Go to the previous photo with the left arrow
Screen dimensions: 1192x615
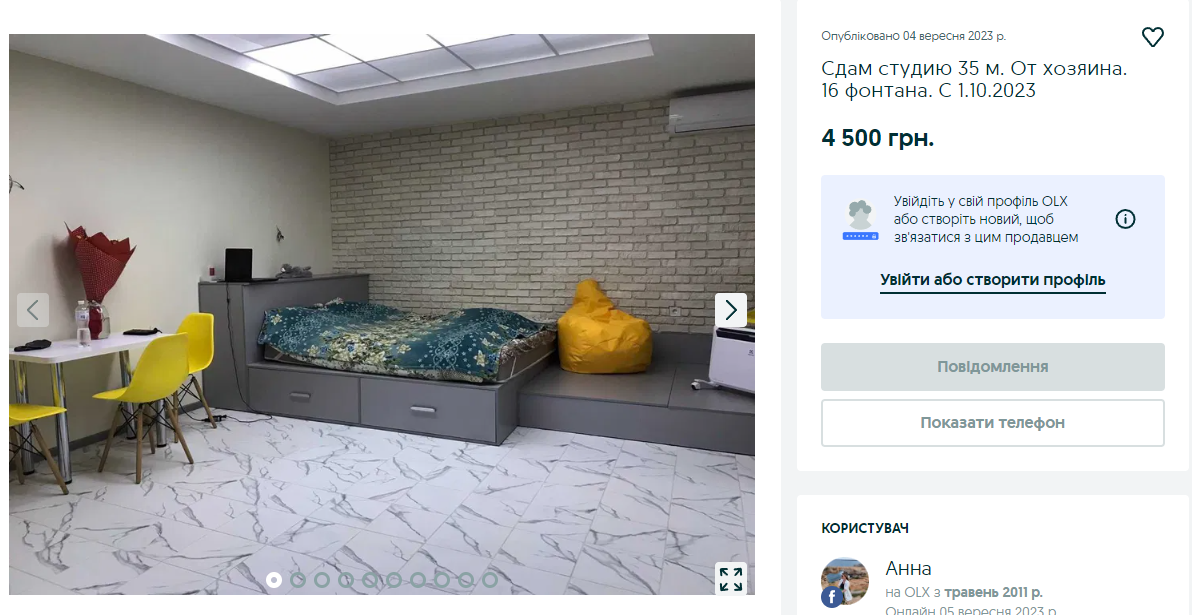point(33,310)
